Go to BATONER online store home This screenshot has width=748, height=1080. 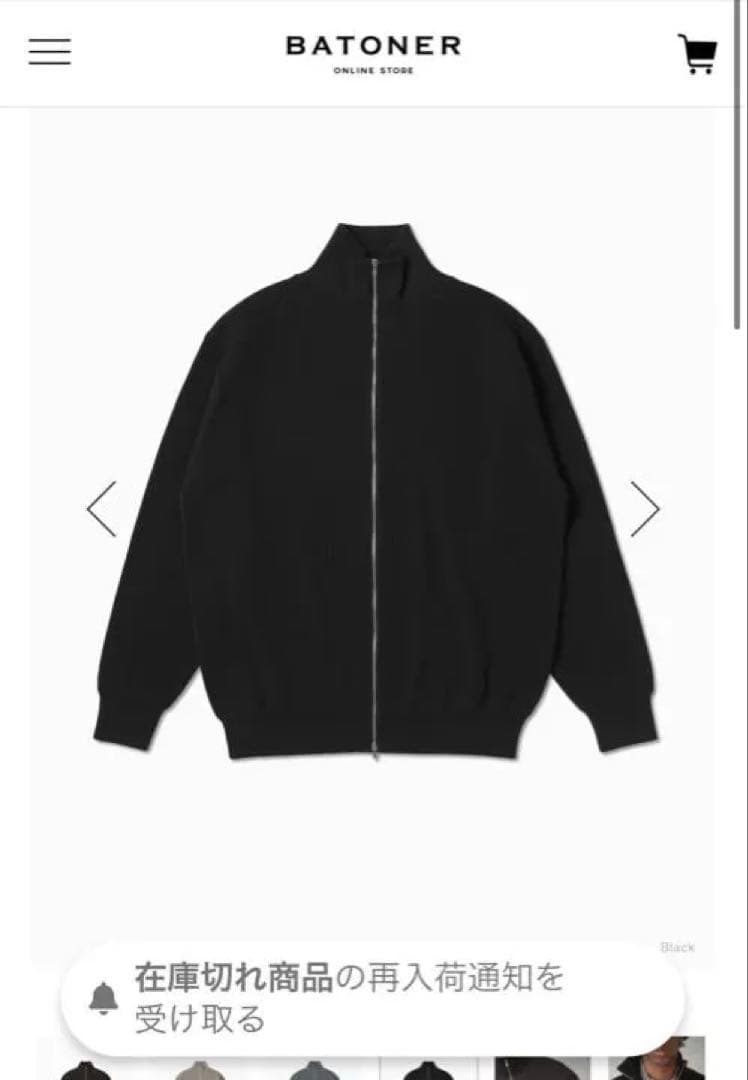[x=373, y=52]
